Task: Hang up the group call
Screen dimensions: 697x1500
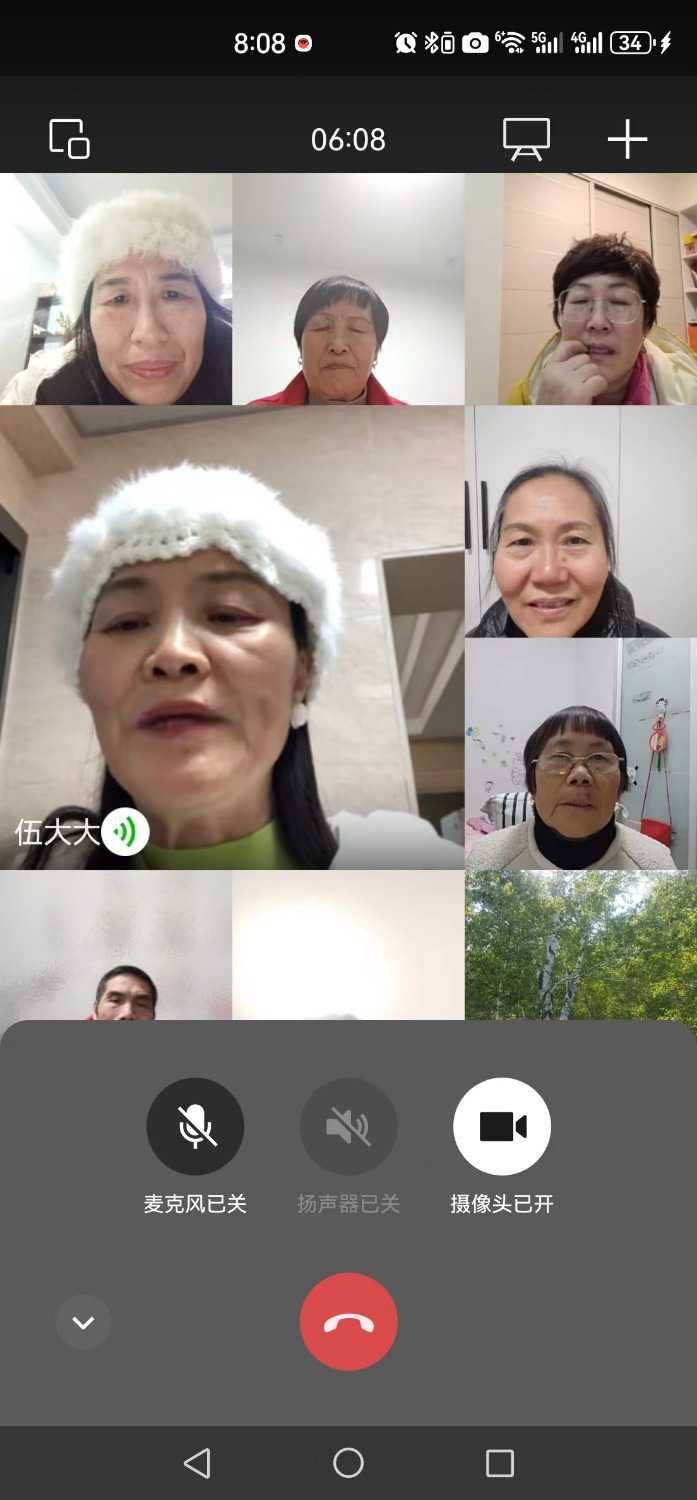Action: coord(348,1321)
